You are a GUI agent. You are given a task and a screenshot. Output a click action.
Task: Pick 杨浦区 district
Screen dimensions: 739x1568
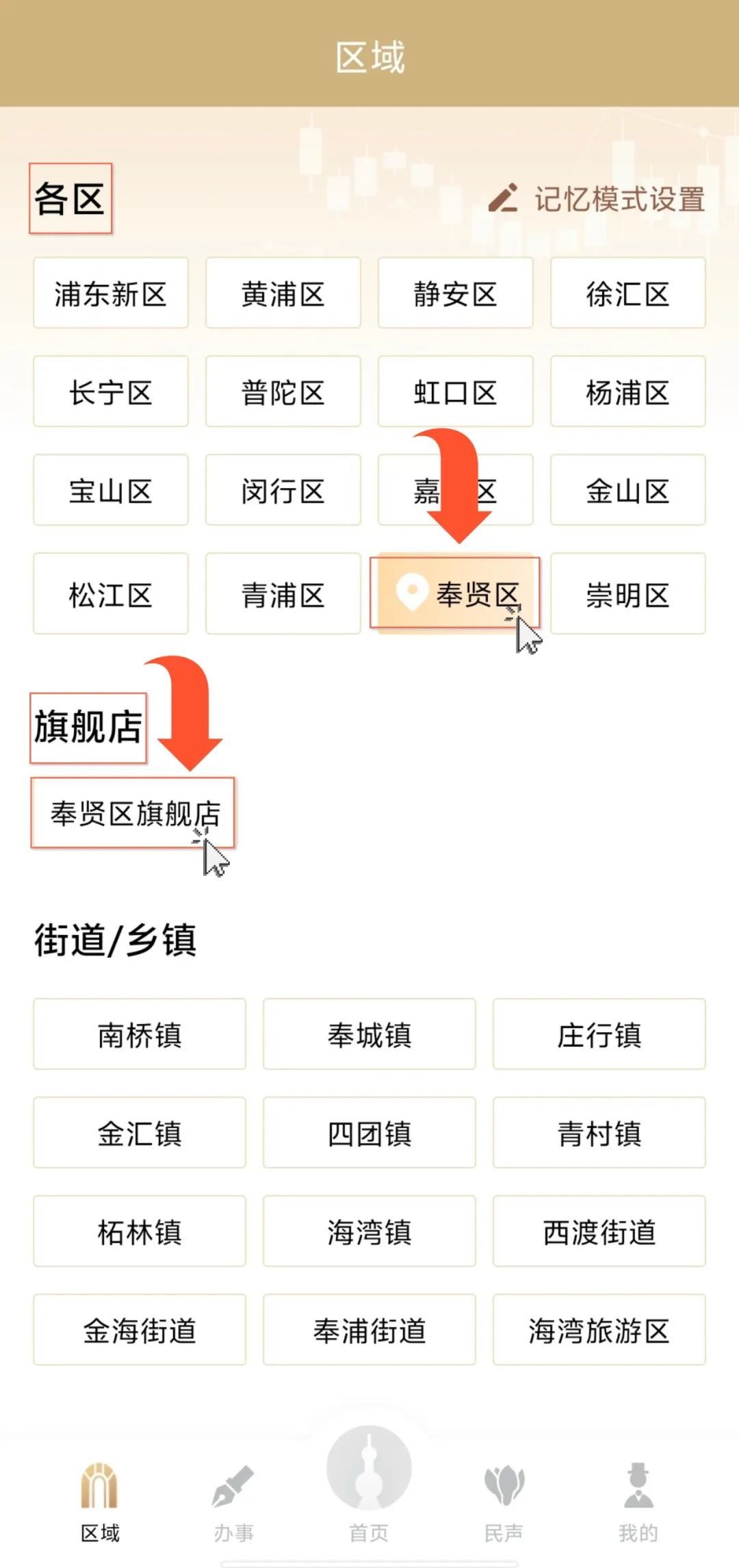pos(628,392)
